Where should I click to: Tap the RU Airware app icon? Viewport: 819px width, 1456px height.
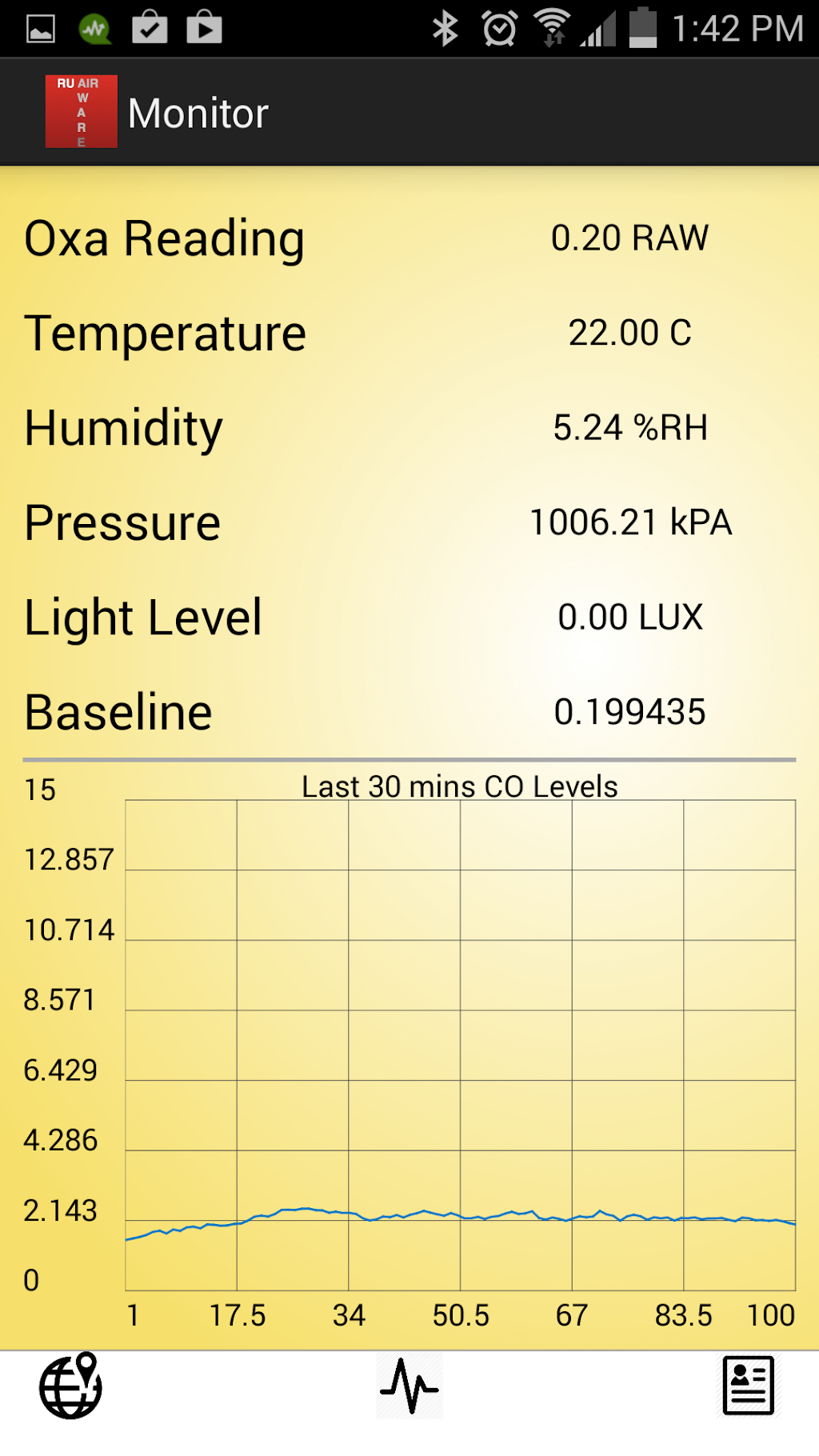click(x=81, y=112)
